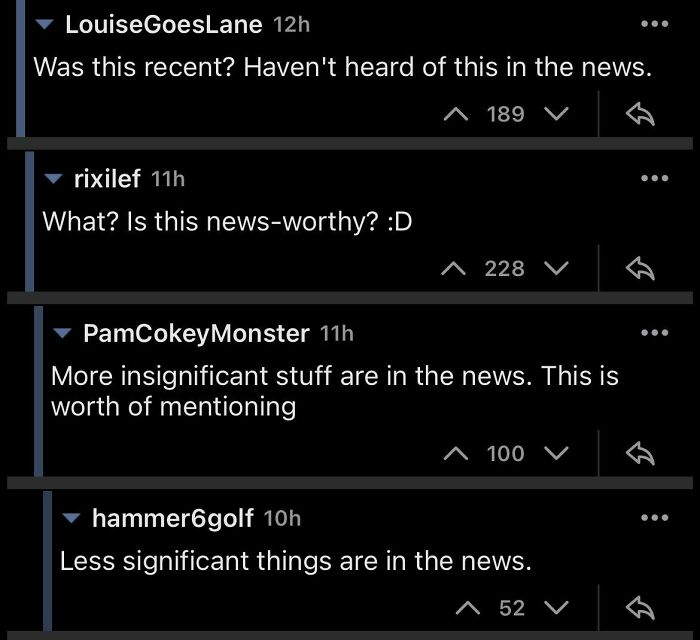
Task: Open overflow menu on LouiseGoesLane's comment
Action: point(652,25)
